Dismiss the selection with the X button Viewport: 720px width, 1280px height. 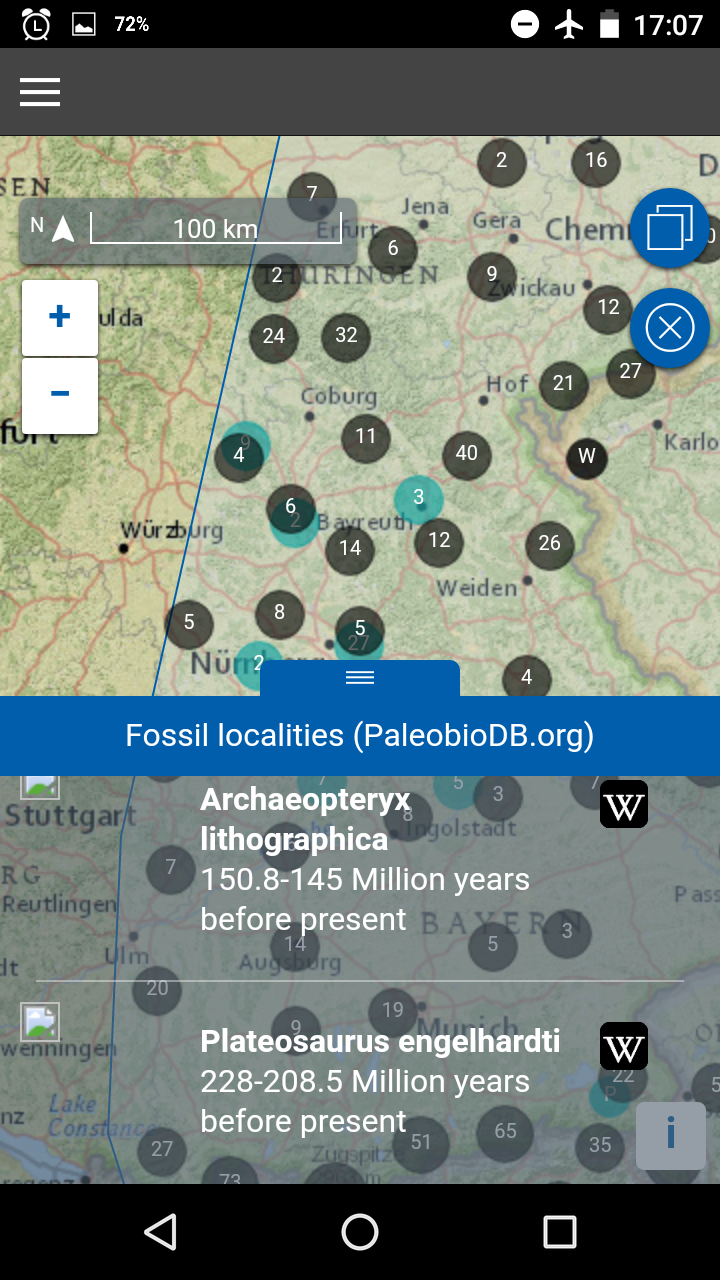(670, 328)
